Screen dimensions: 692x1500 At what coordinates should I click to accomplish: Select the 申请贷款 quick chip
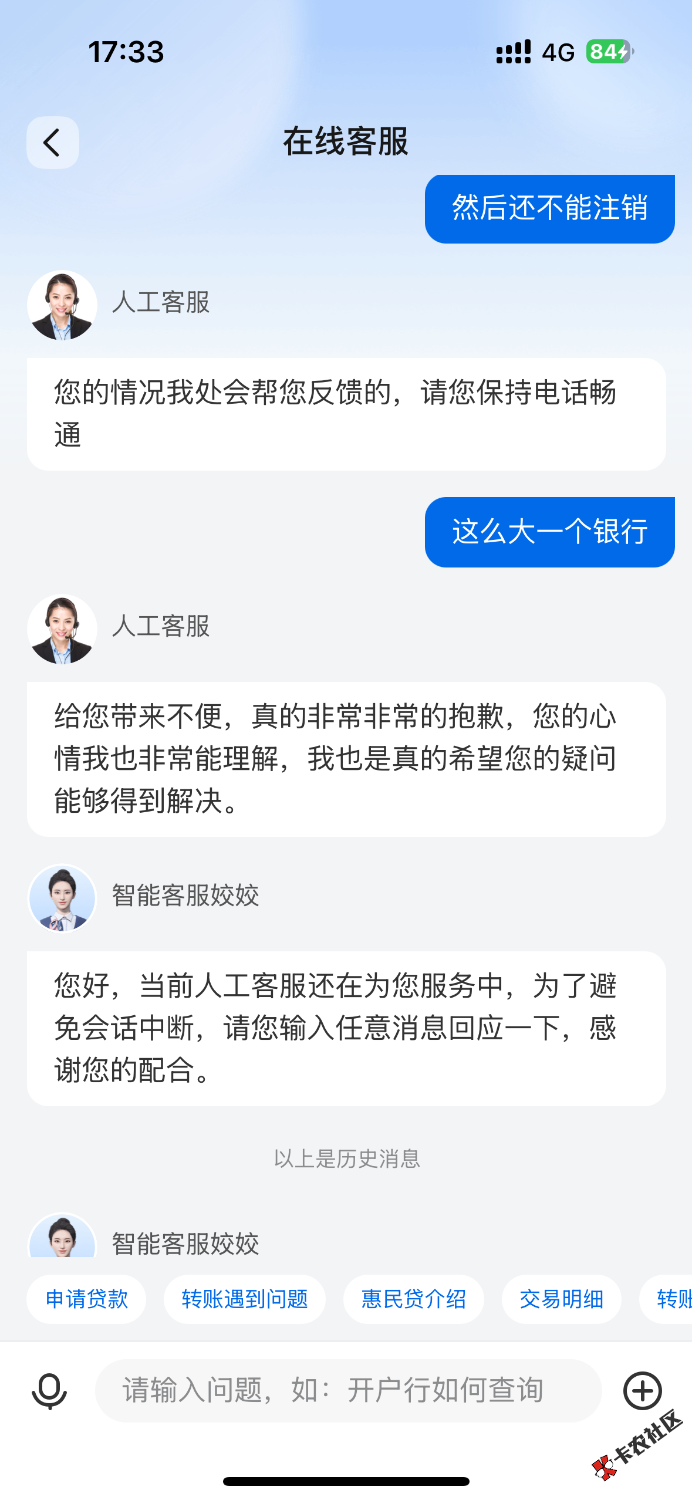coord(87,1299)
